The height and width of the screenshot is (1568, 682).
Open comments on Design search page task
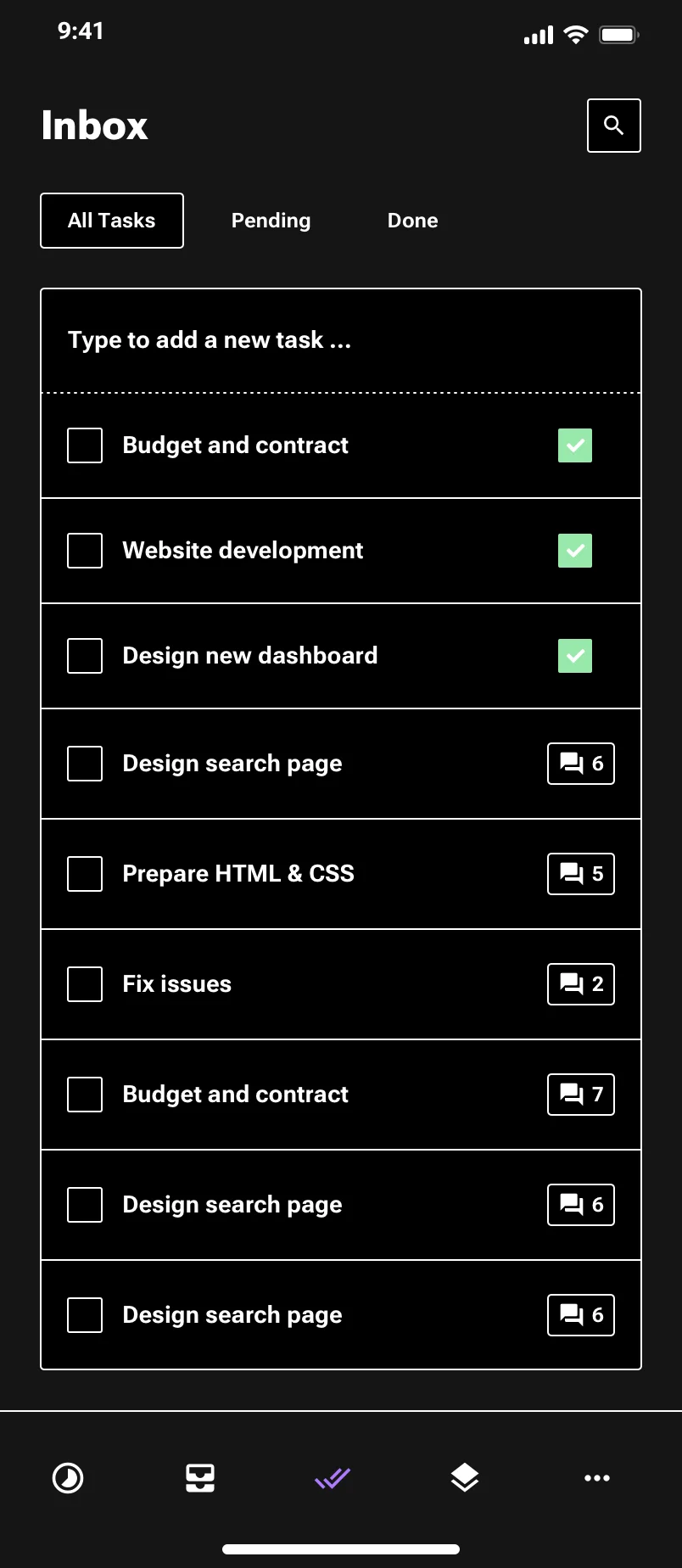tap(580, 764)
